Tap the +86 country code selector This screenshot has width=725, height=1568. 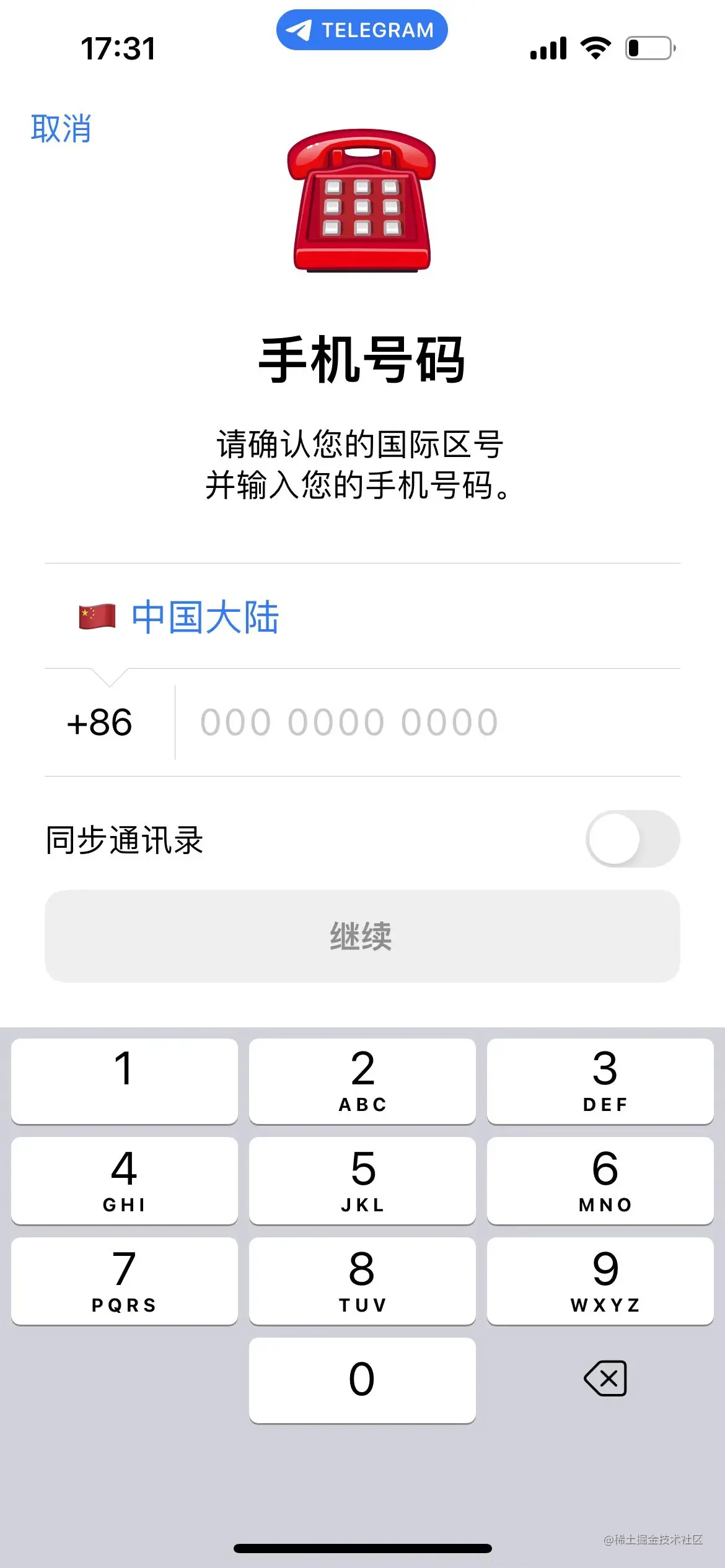coord(99,721)
